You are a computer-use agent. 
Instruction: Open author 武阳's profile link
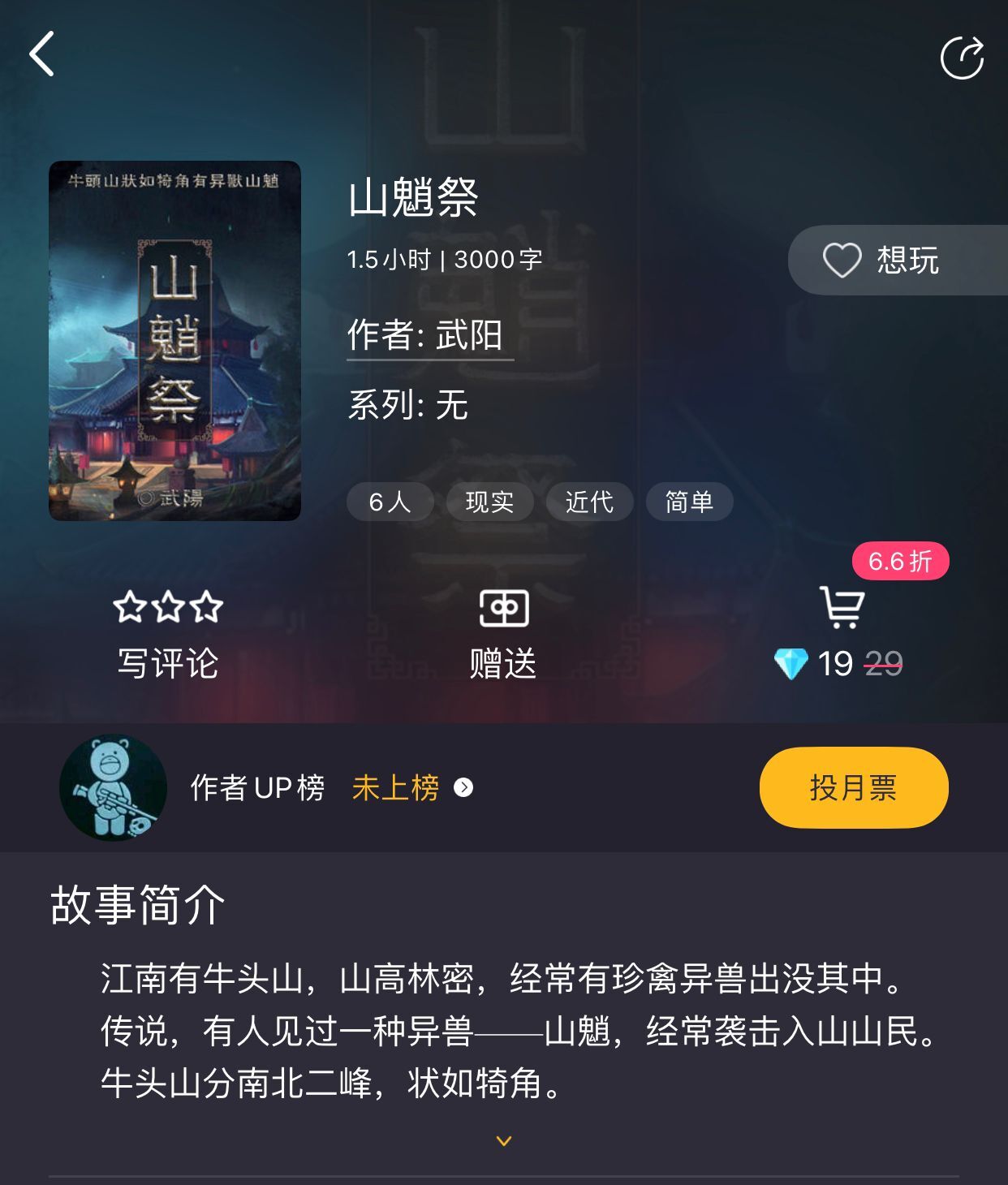(x=430, y=335)
